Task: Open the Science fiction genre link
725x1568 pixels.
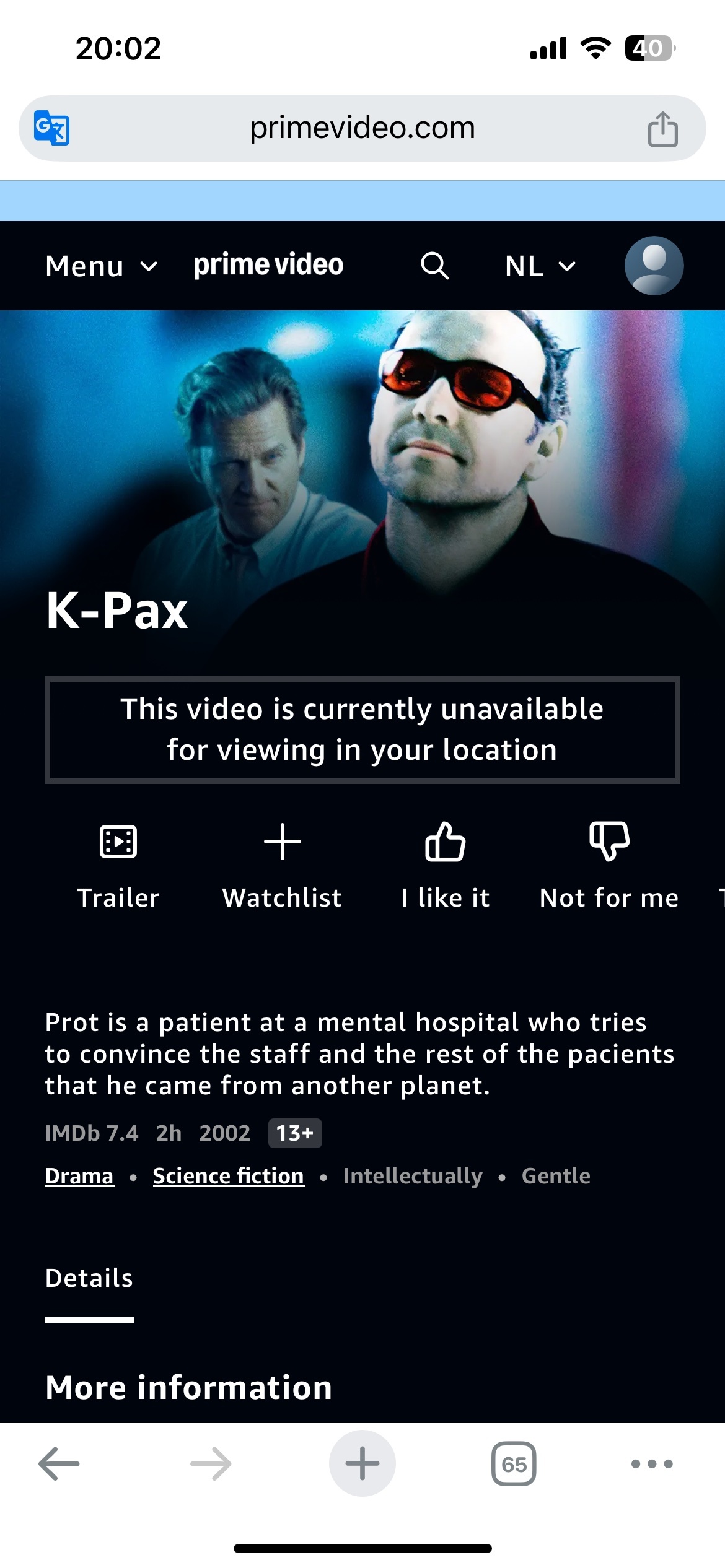Action: 228,1175
